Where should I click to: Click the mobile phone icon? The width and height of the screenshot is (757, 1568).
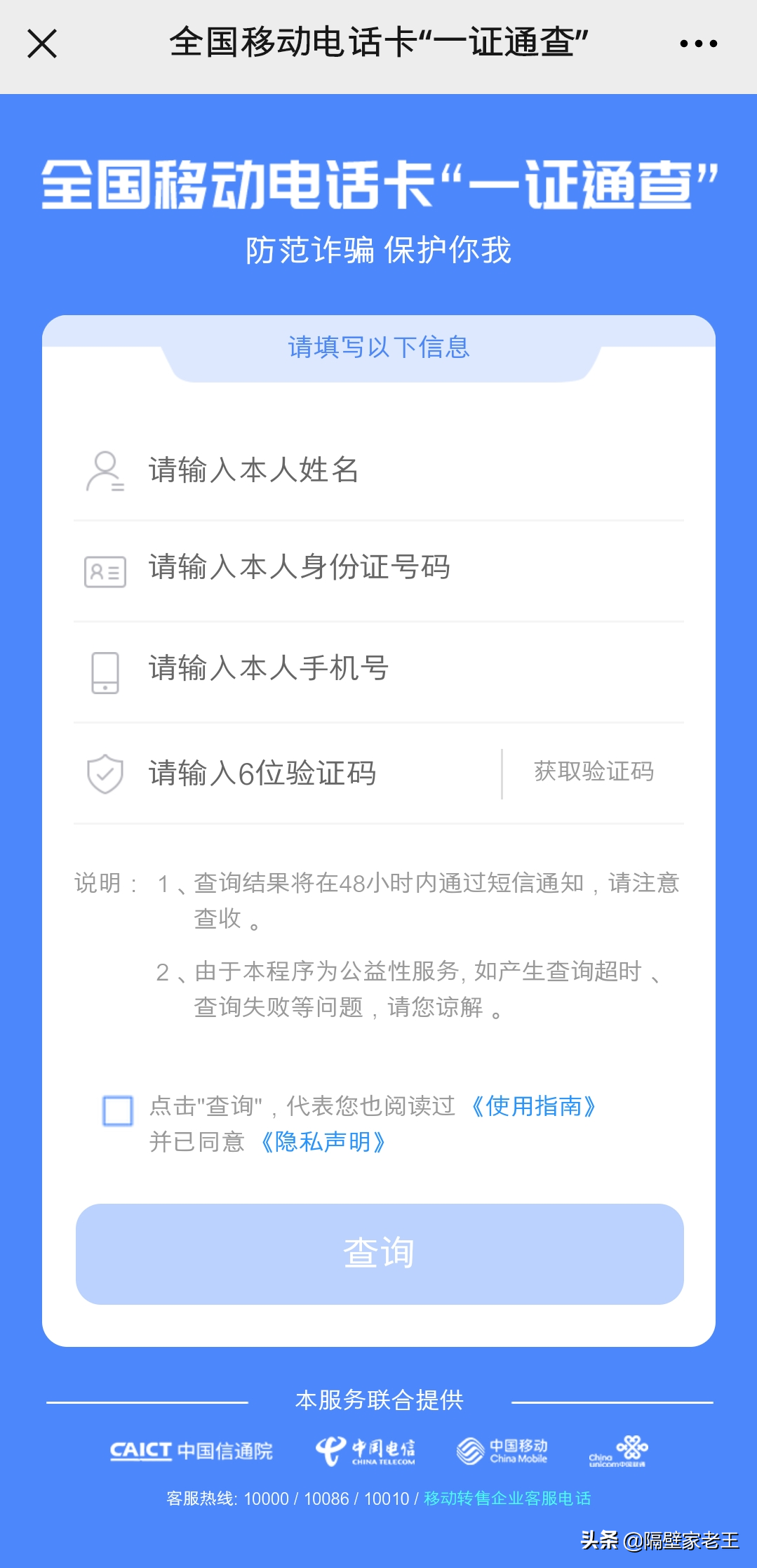coord(104,672)
